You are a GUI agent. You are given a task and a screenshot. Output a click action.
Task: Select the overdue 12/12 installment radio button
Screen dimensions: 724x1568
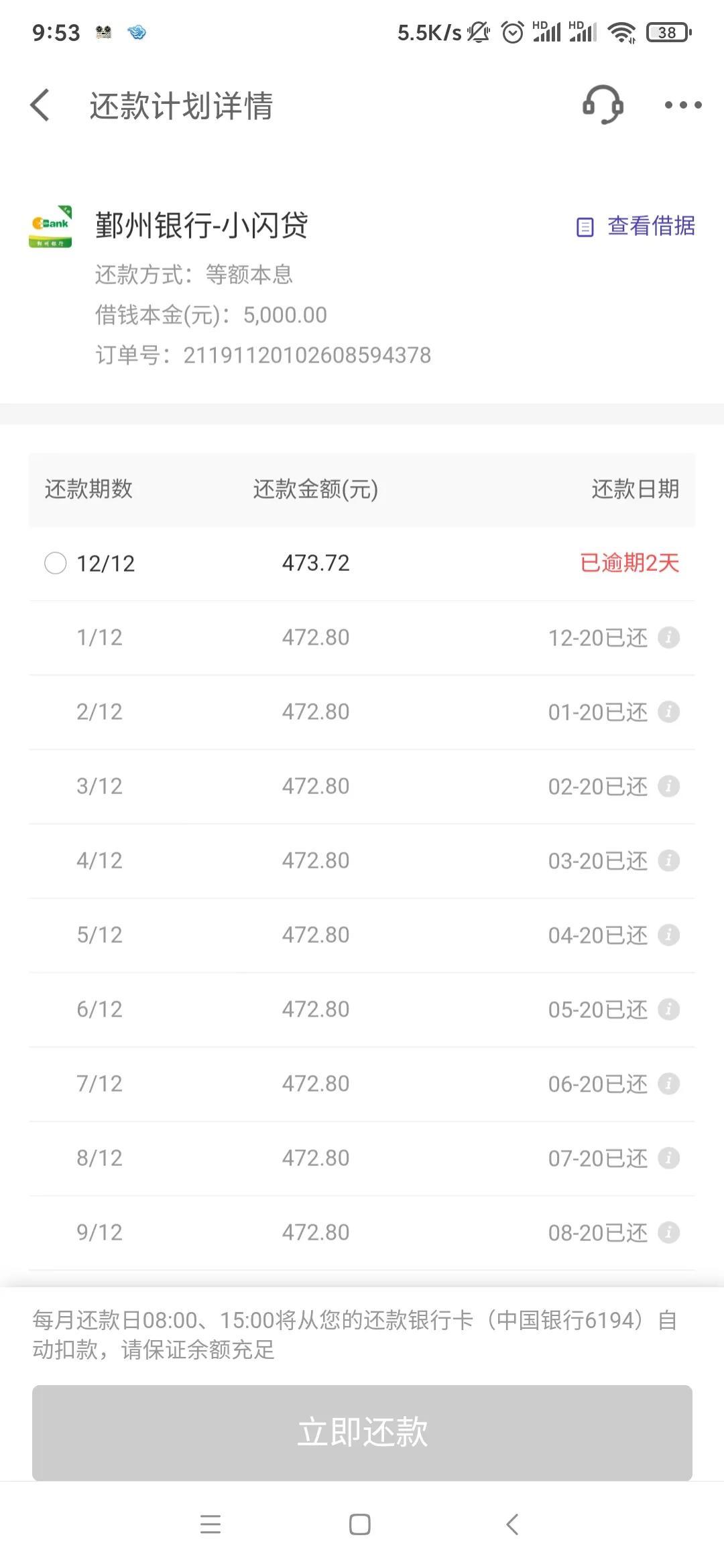coord(55,563)
